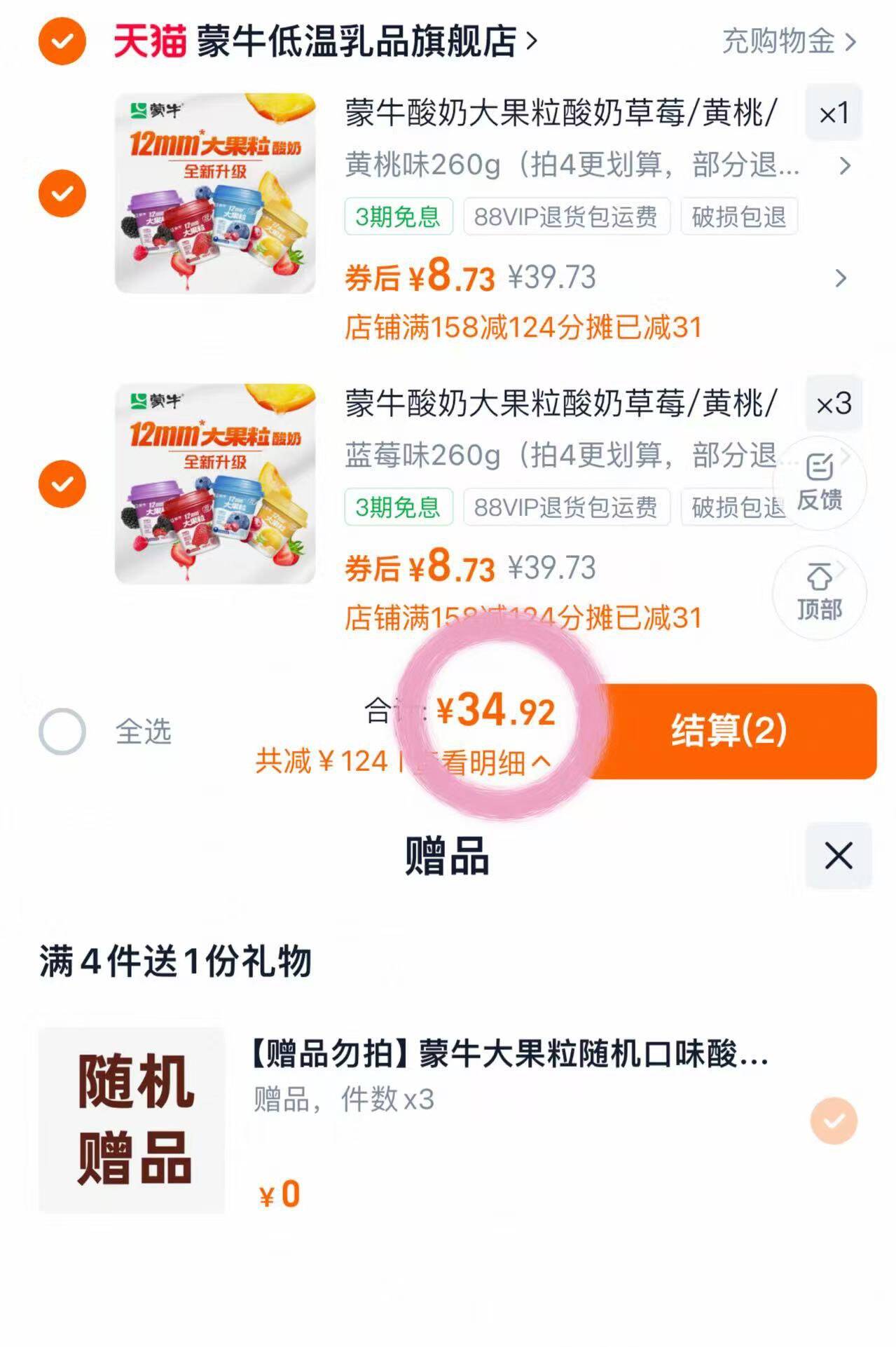
Task: Toggle the random gift 赠品 checkbox
Action: 833,1121
